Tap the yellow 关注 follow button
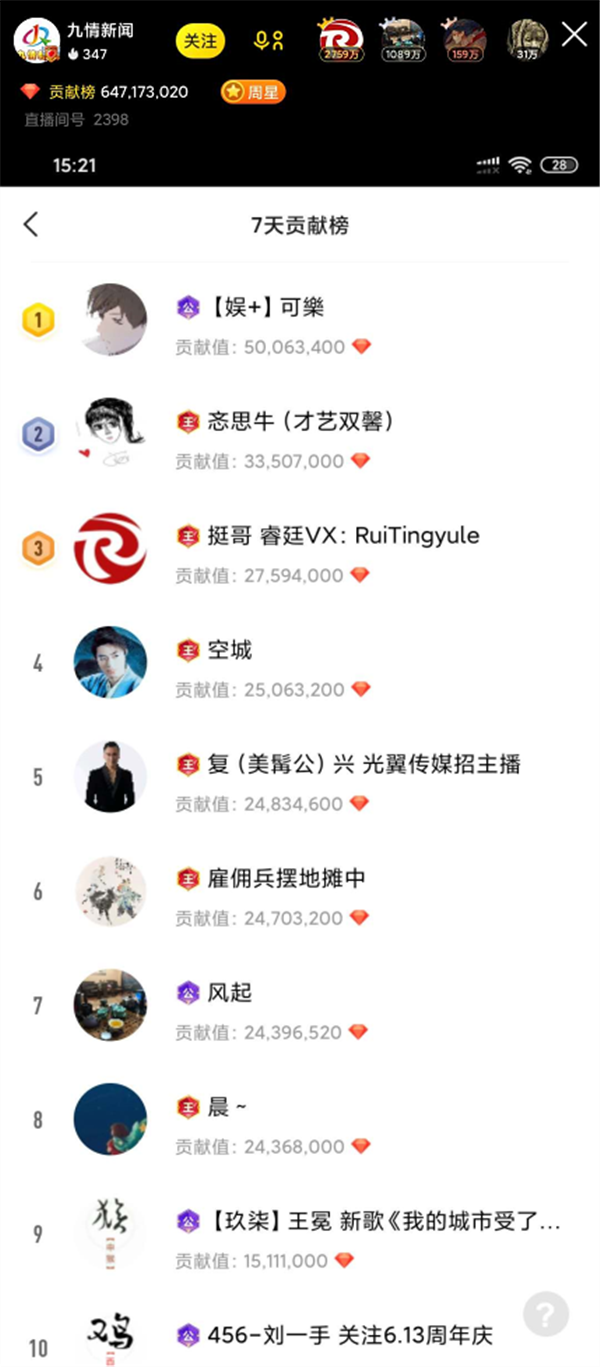The height and width of the screenshot is (1367, 600). click(201, 41)
